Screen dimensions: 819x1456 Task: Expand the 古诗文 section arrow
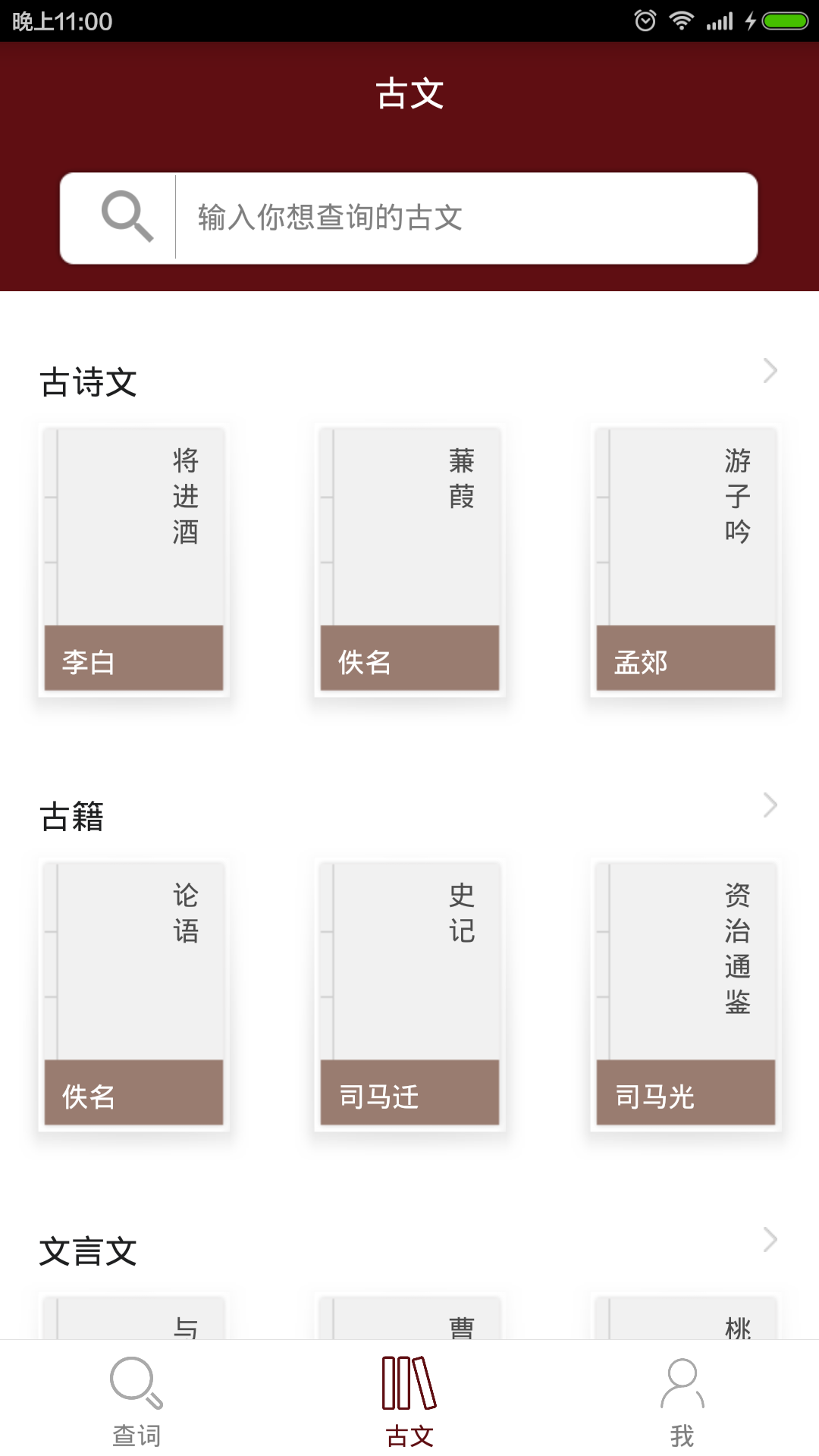tap(770, 371)
